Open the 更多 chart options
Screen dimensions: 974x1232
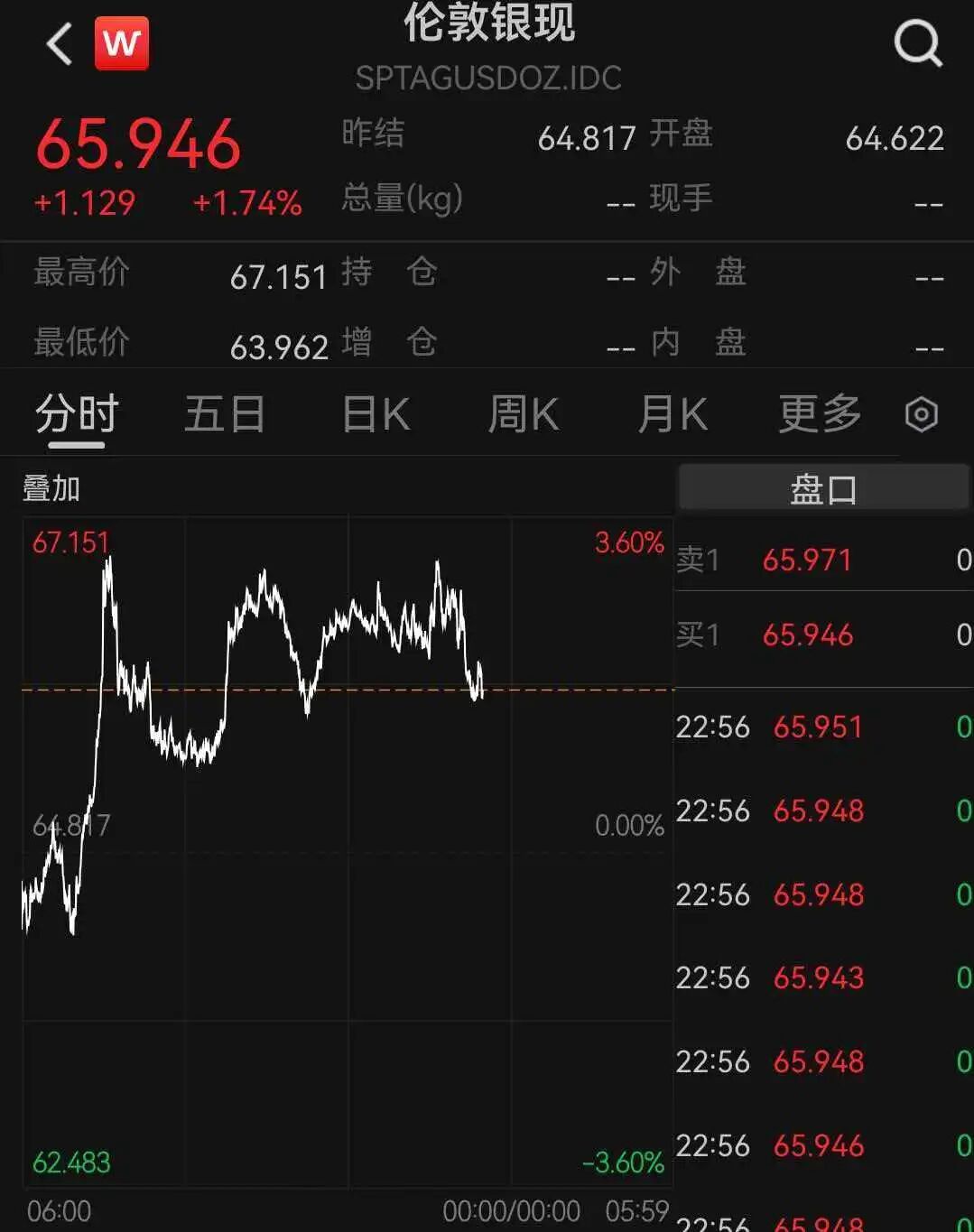820,414
